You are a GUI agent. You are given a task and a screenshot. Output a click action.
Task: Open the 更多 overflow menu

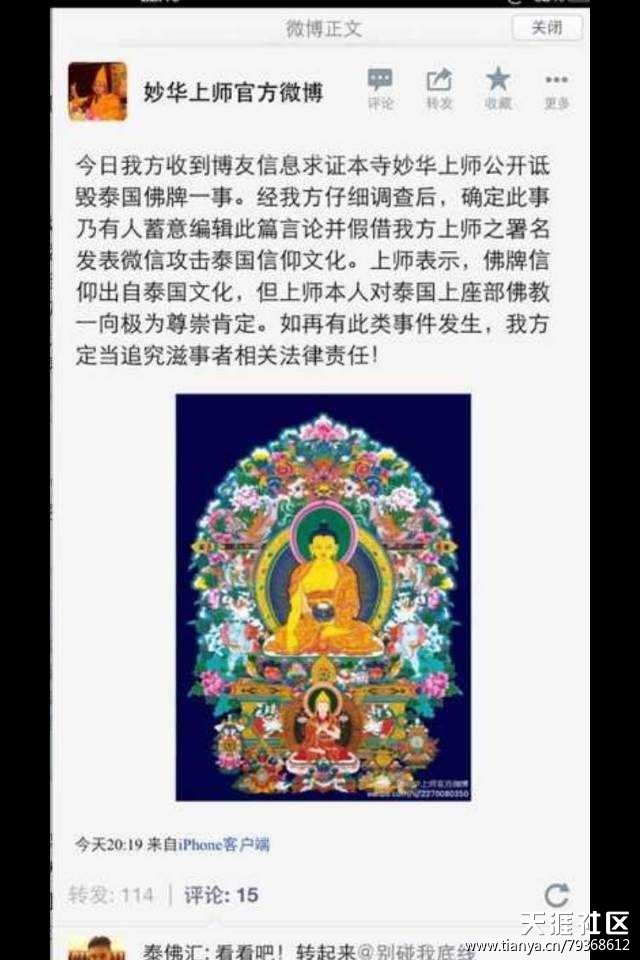click(x=557, y=88)
